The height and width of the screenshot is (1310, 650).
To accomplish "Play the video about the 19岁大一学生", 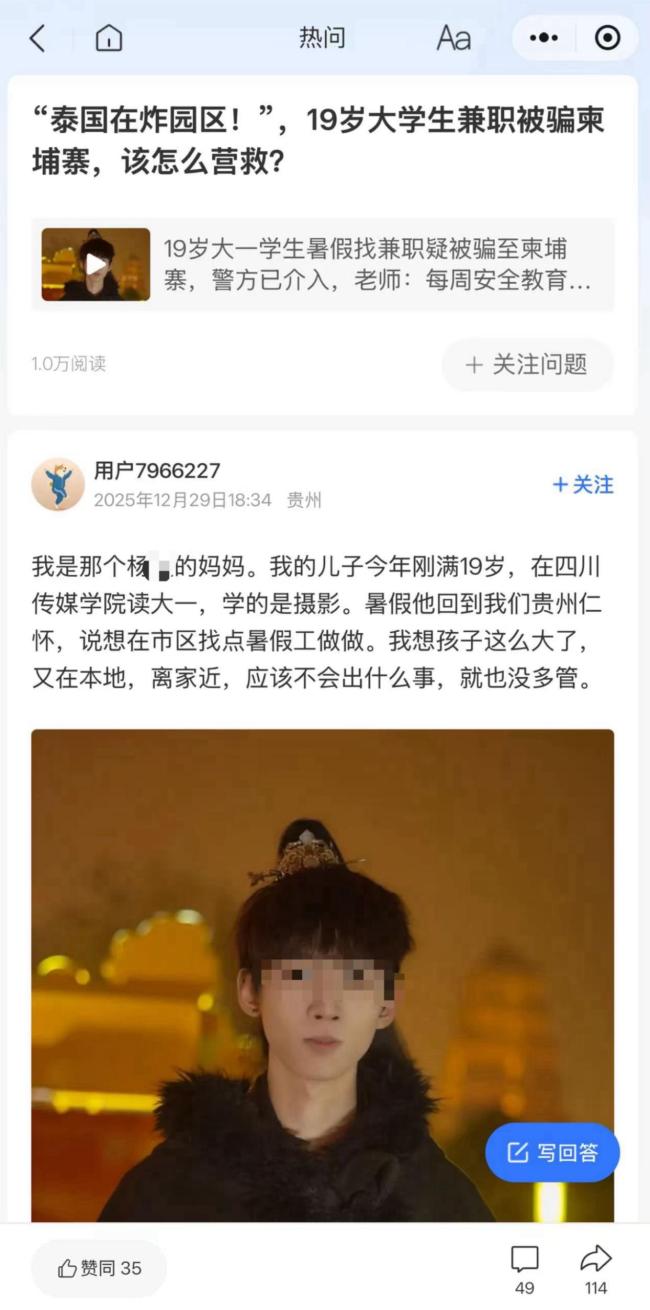I will 96,264.
